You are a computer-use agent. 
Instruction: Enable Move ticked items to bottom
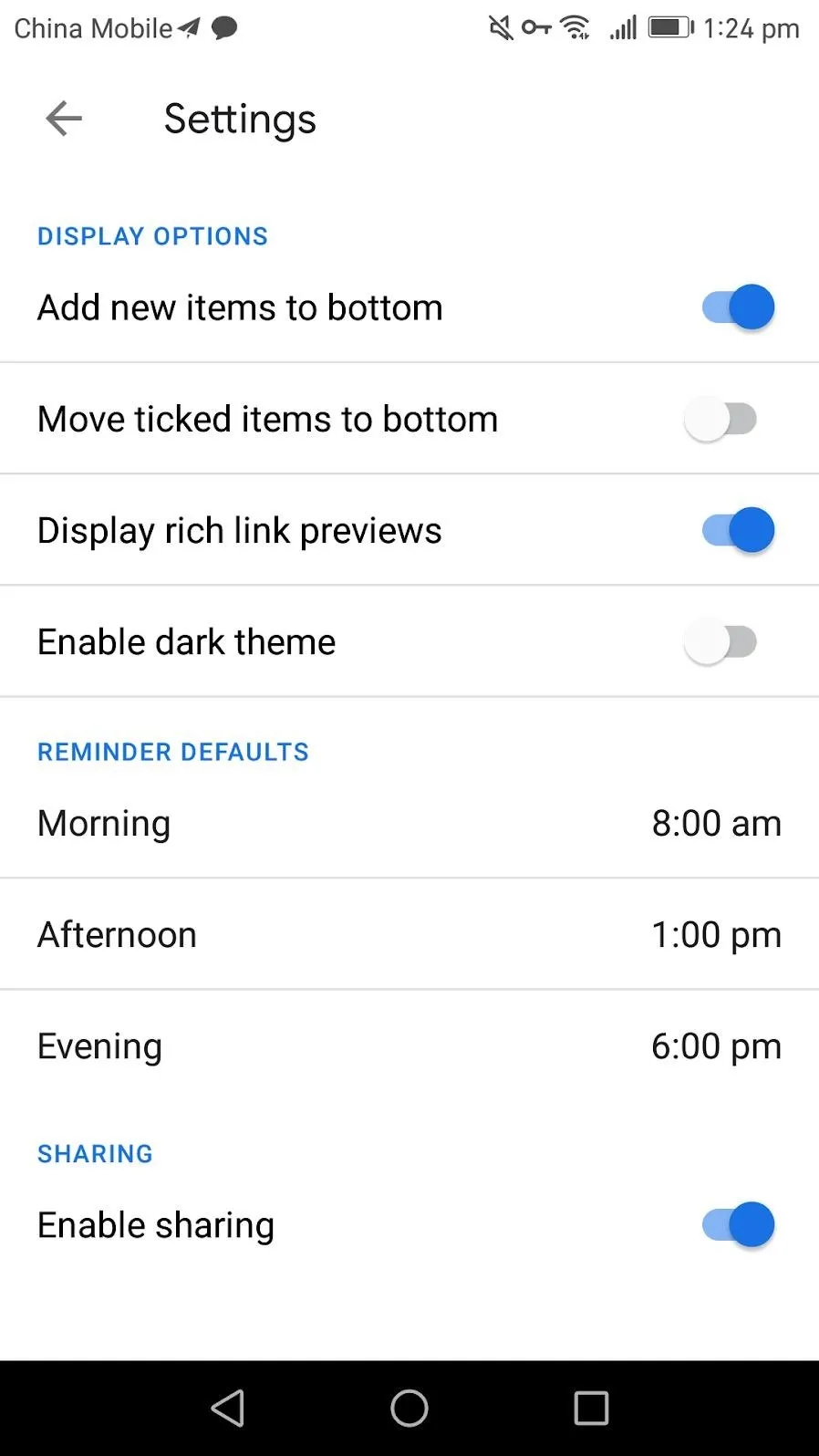721,420
